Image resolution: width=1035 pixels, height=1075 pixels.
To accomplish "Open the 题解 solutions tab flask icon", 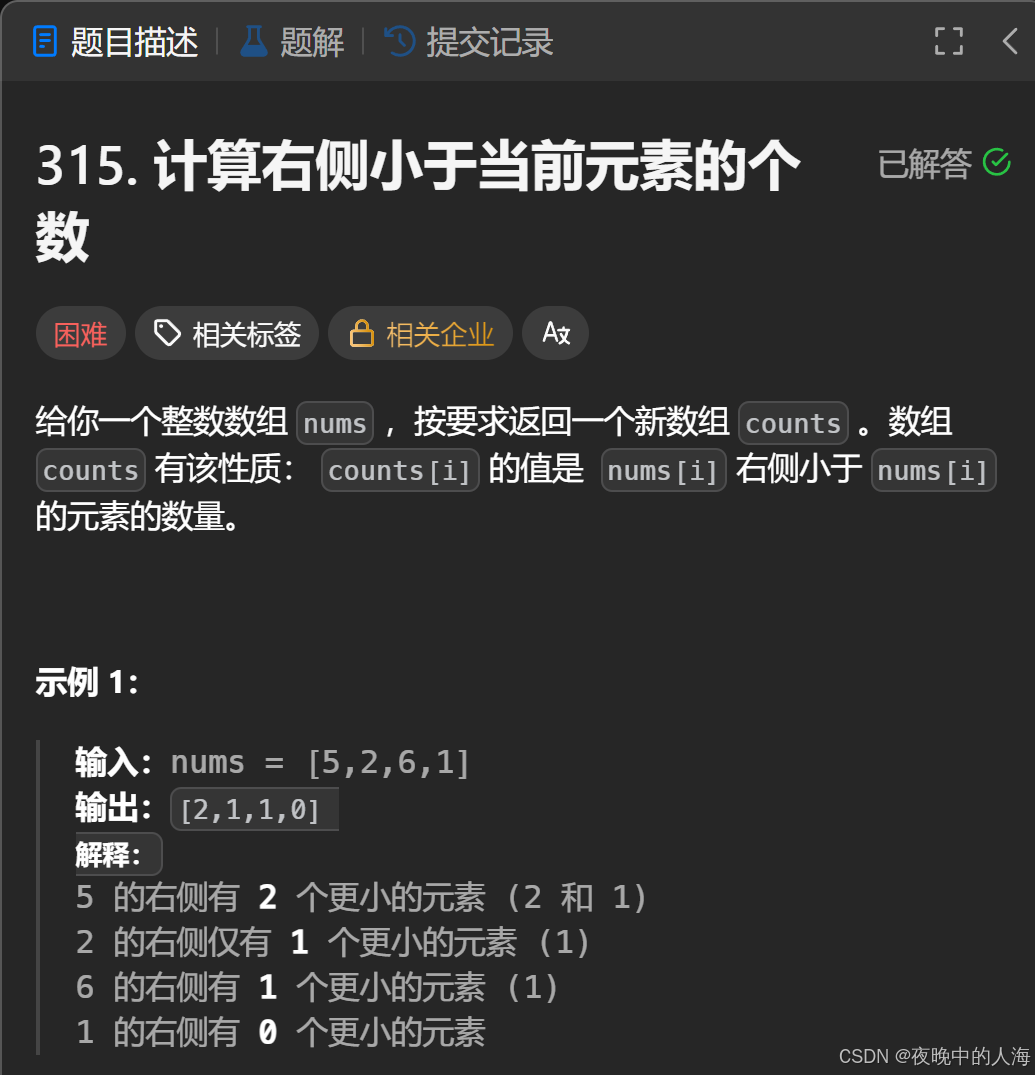I will click(252, 41).
